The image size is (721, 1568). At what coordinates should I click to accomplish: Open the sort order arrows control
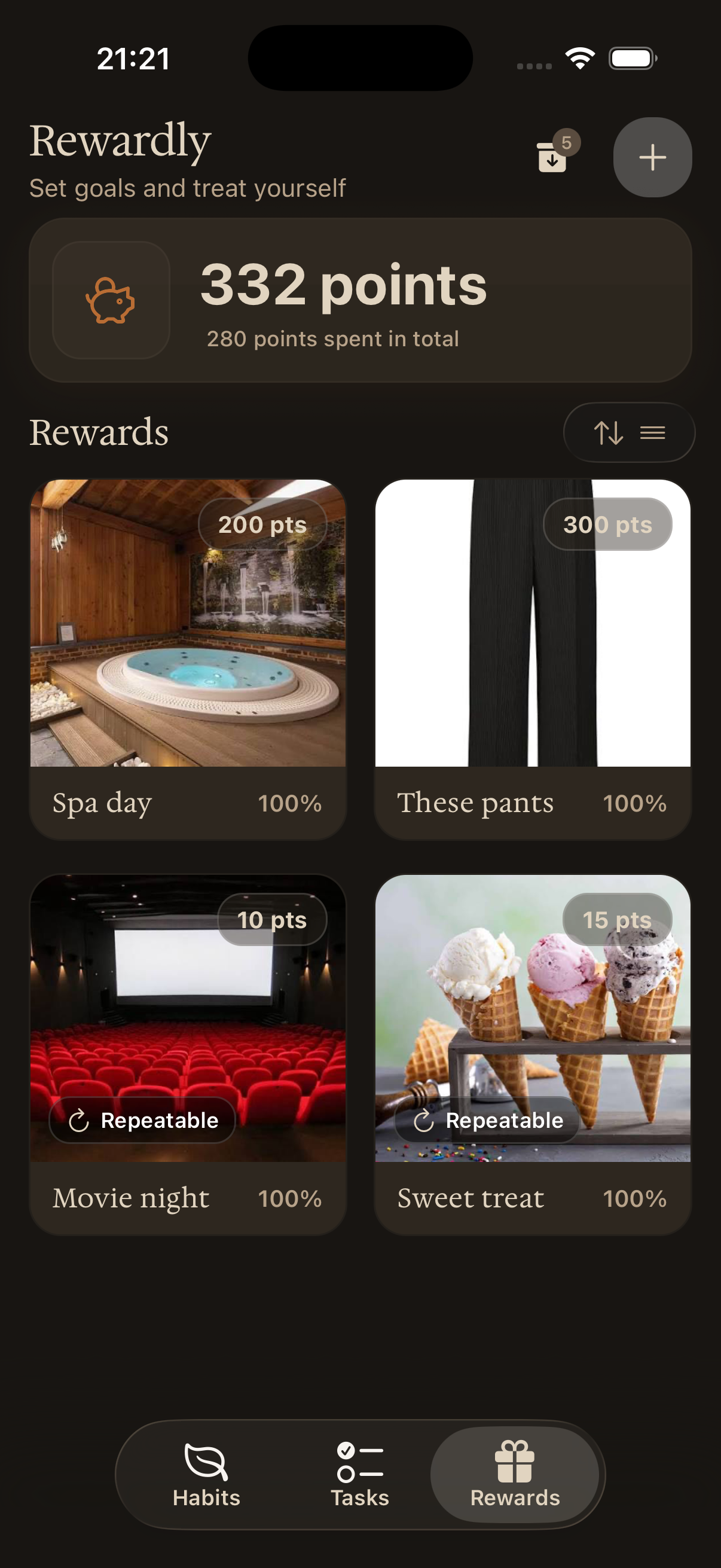[609, 432]
